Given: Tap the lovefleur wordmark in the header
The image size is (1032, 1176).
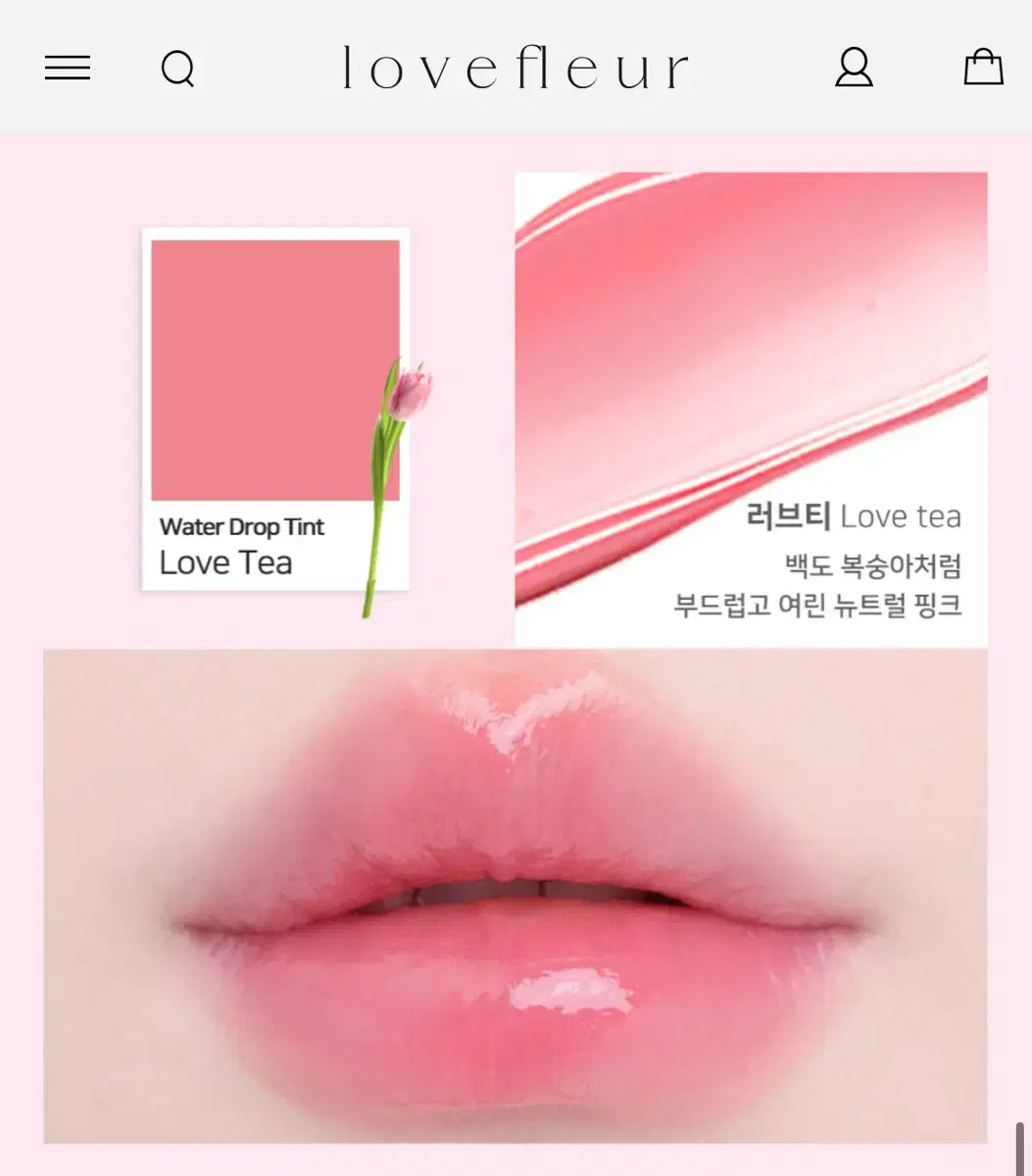Looking at the screenshot, I should point(515,69).
